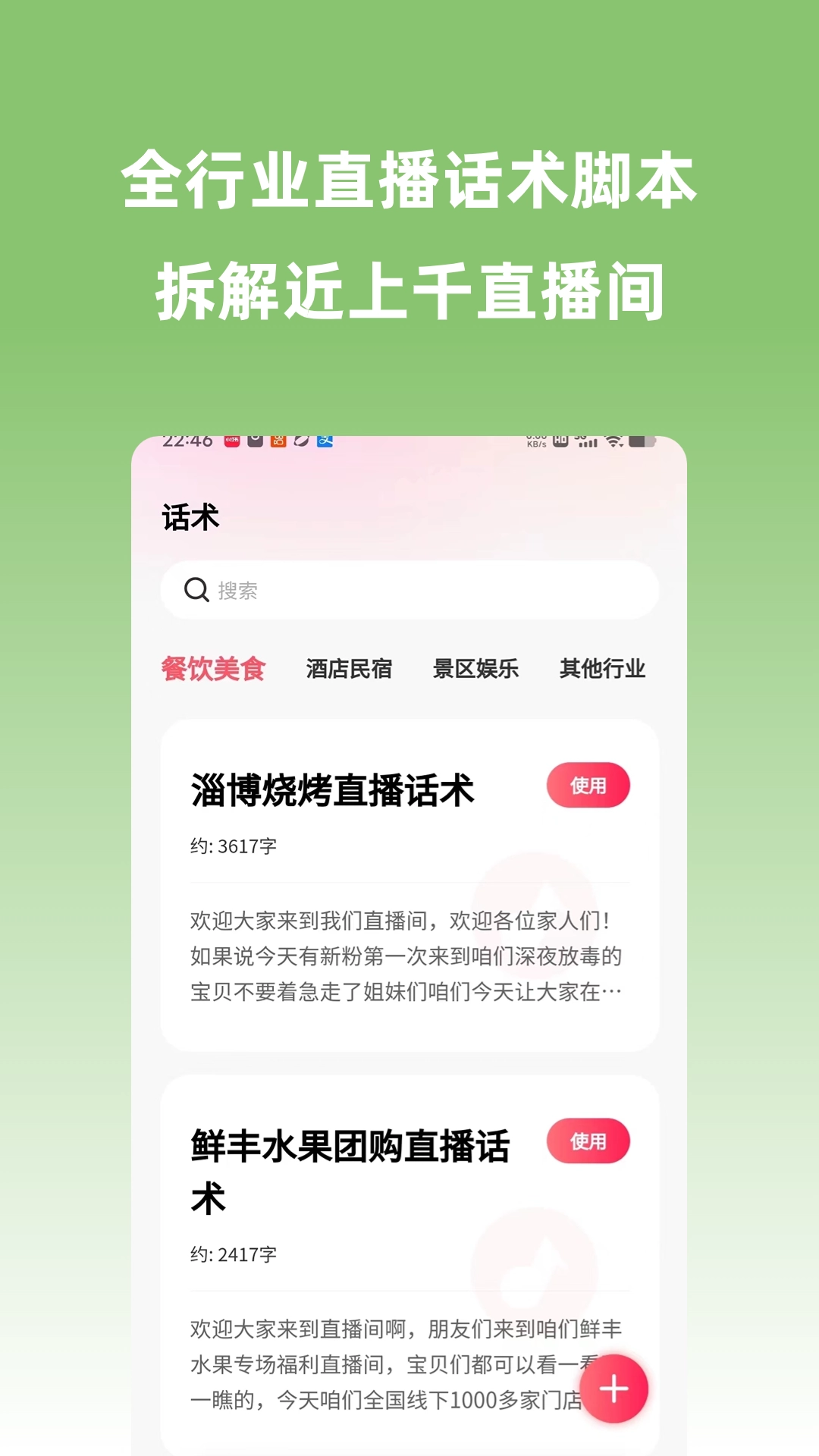Tap the Taobao notification icon in status bar
The width and height of the screenshot is (819, 1456).
coord(279,442)
